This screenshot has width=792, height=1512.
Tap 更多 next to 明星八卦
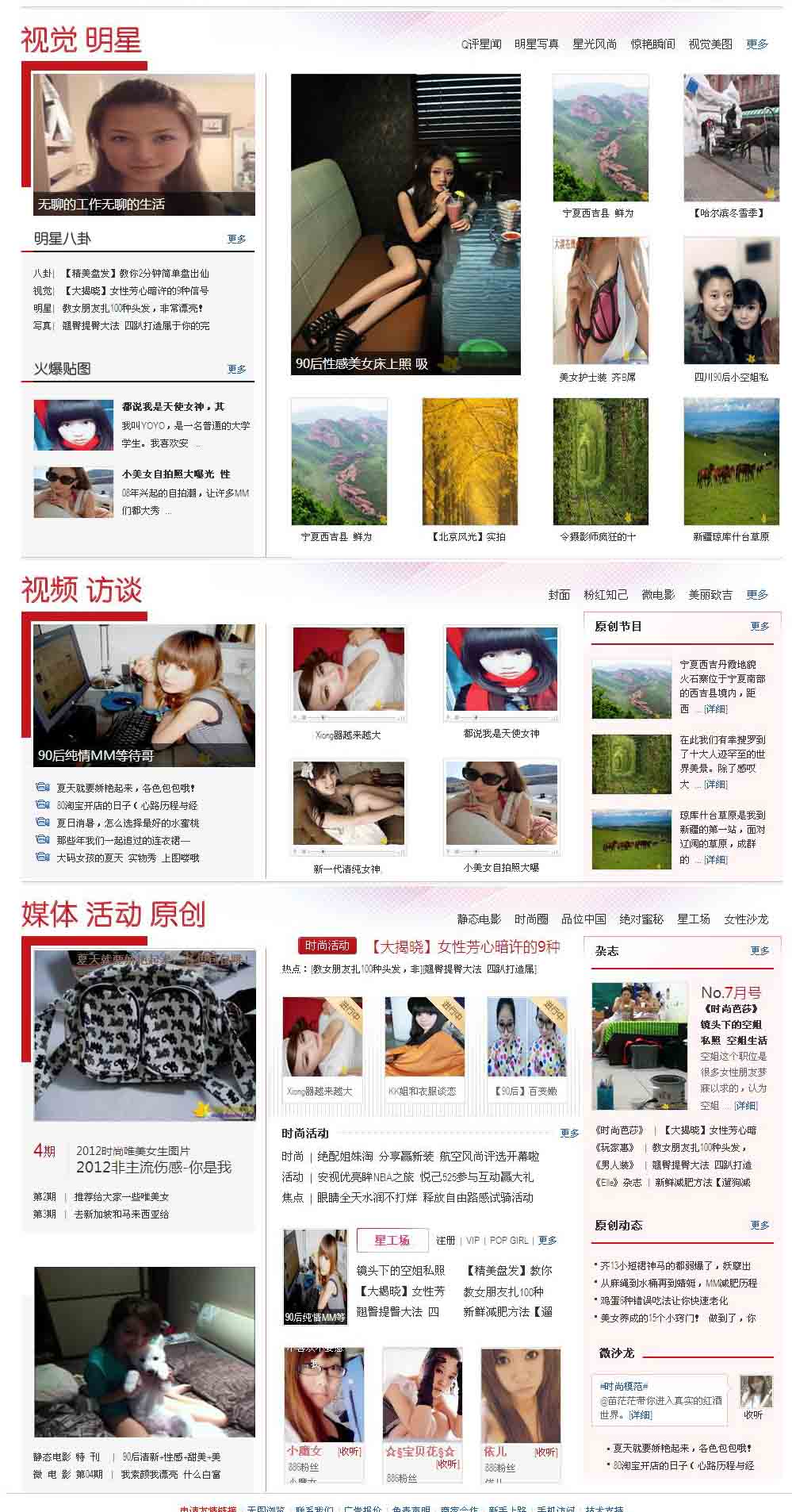pyautogui.click(x=236, y=239)
